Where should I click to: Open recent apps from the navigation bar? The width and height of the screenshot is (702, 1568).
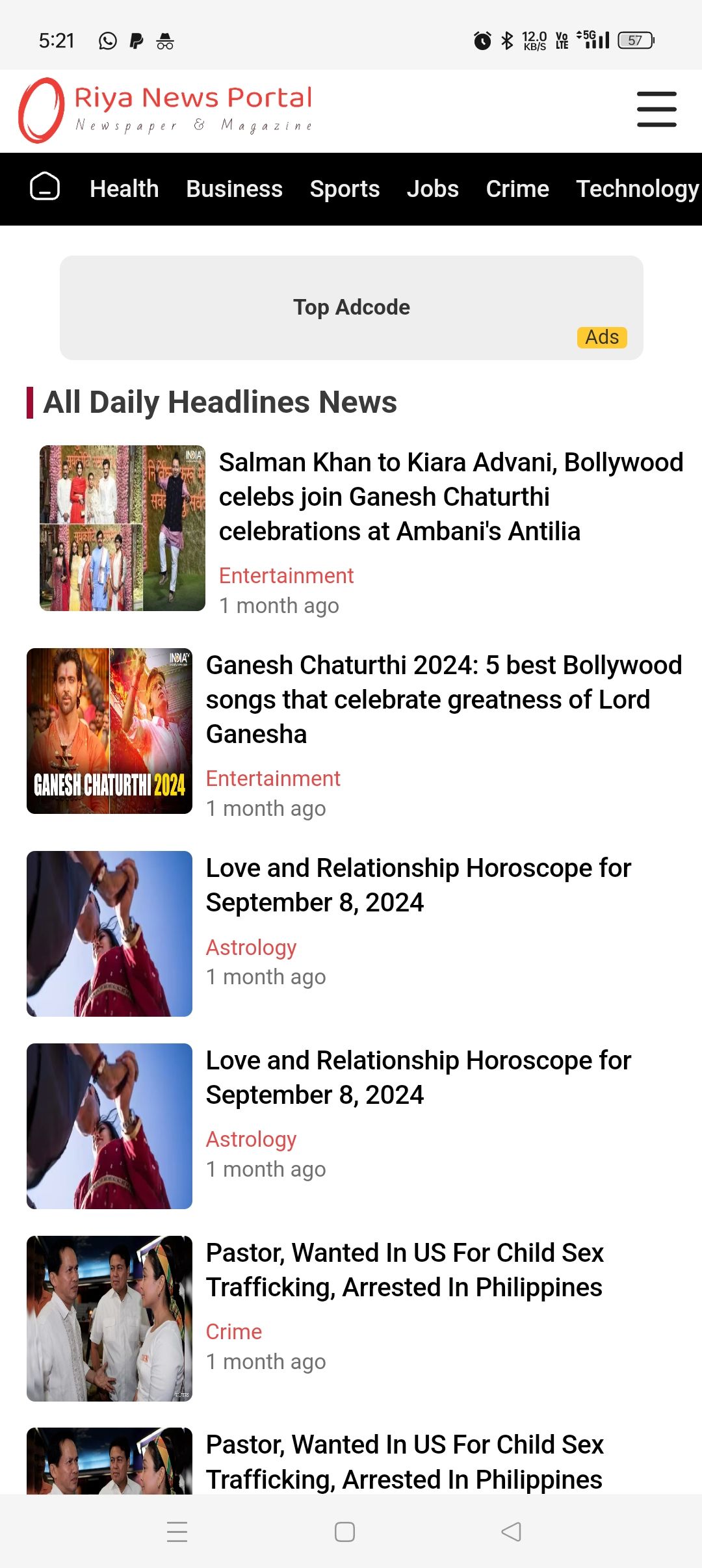(x=177, y=1532)
